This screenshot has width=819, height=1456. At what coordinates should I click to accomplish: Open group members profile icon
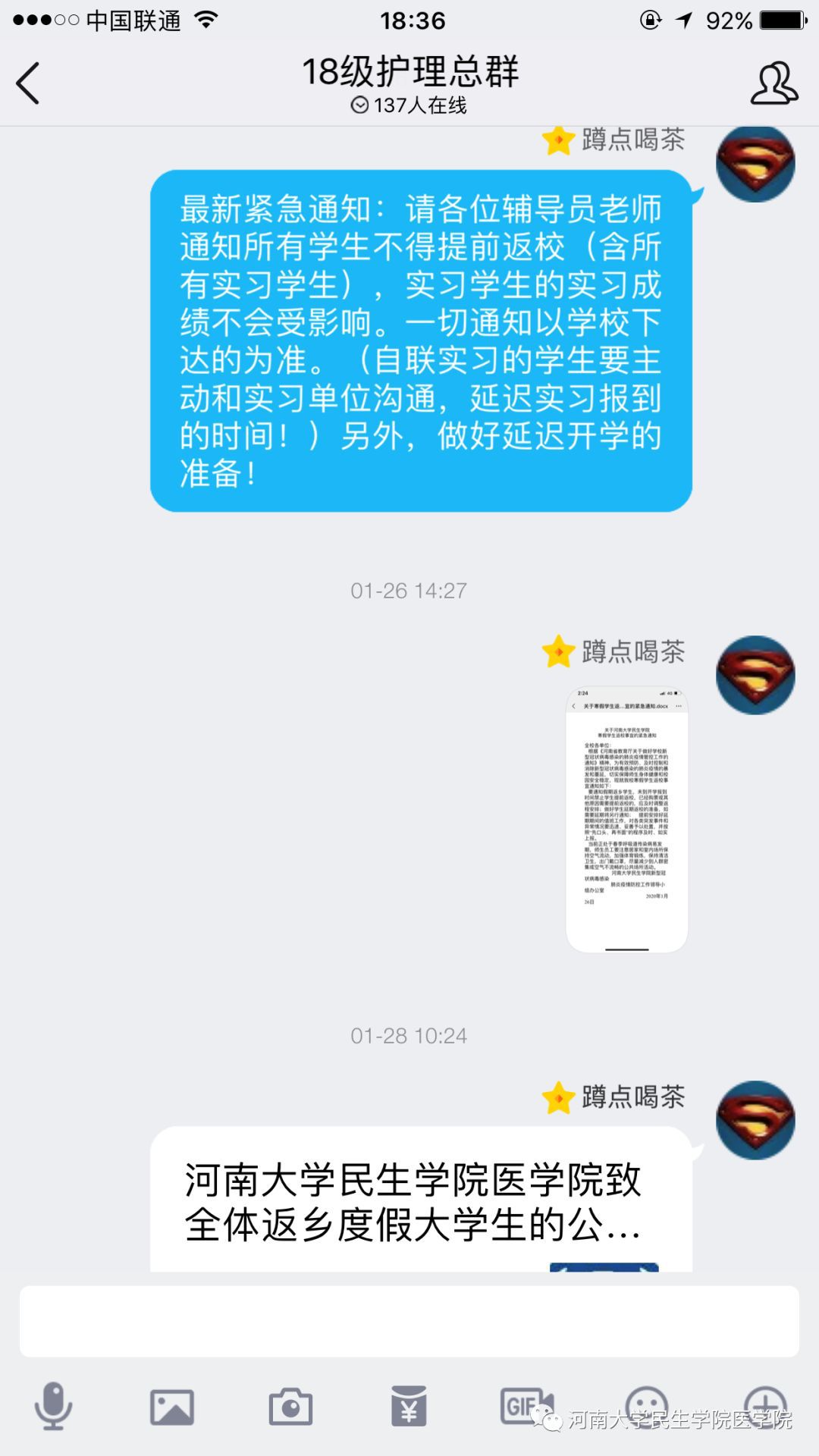[x=773, y=83]
